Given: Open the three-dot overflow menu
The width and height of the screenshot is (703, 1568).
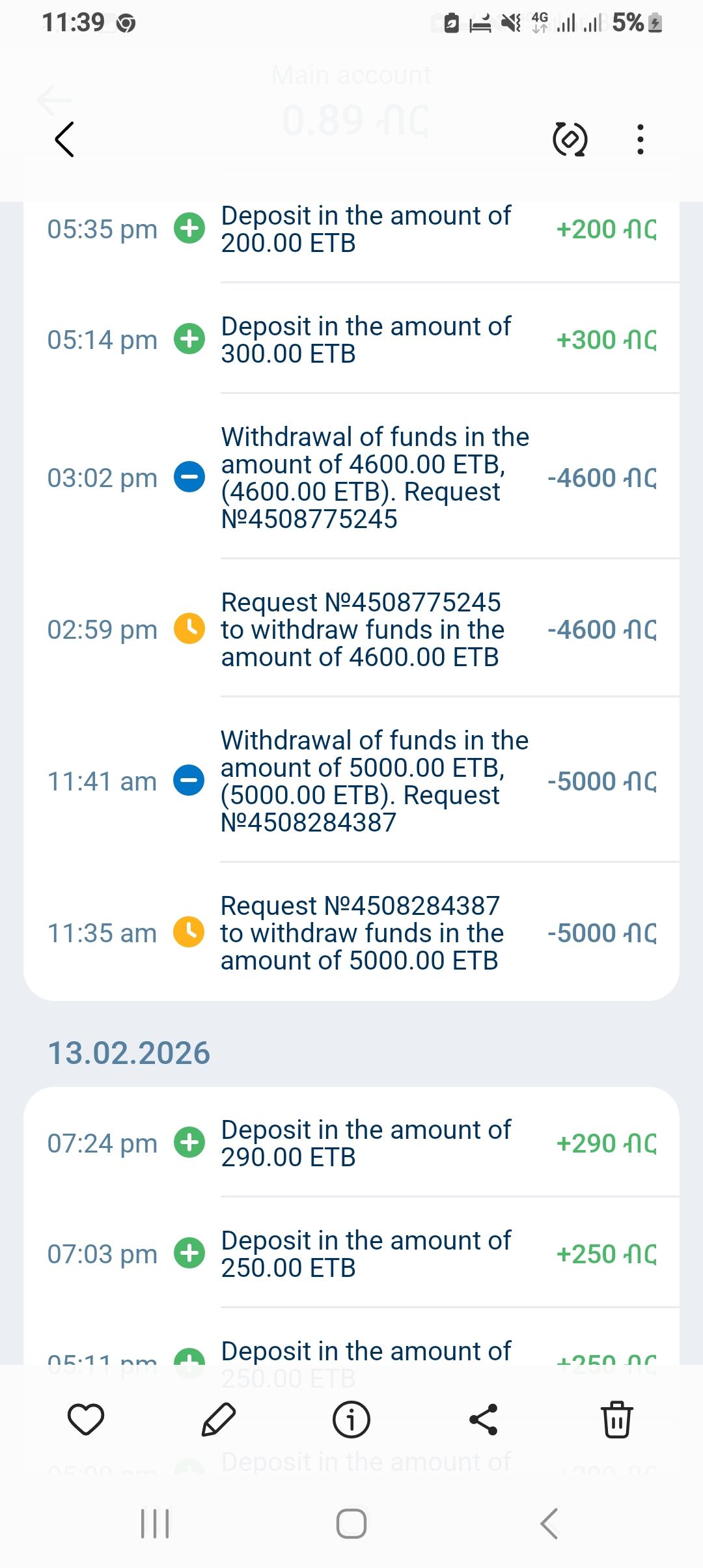Looking at the screenshot, I should pyautogui.click(x=641, y=139).
